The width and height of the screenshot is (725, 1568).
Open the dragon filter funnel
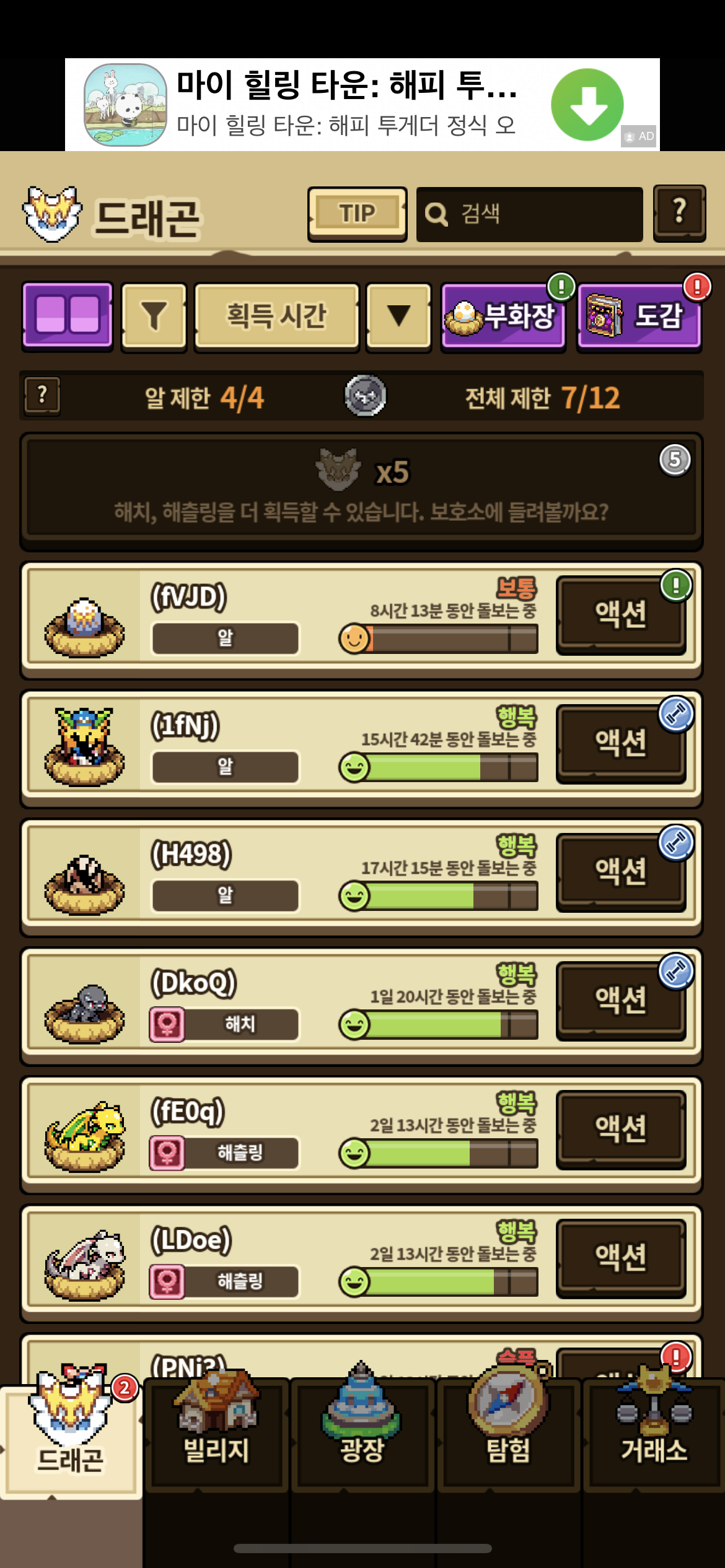154,316
